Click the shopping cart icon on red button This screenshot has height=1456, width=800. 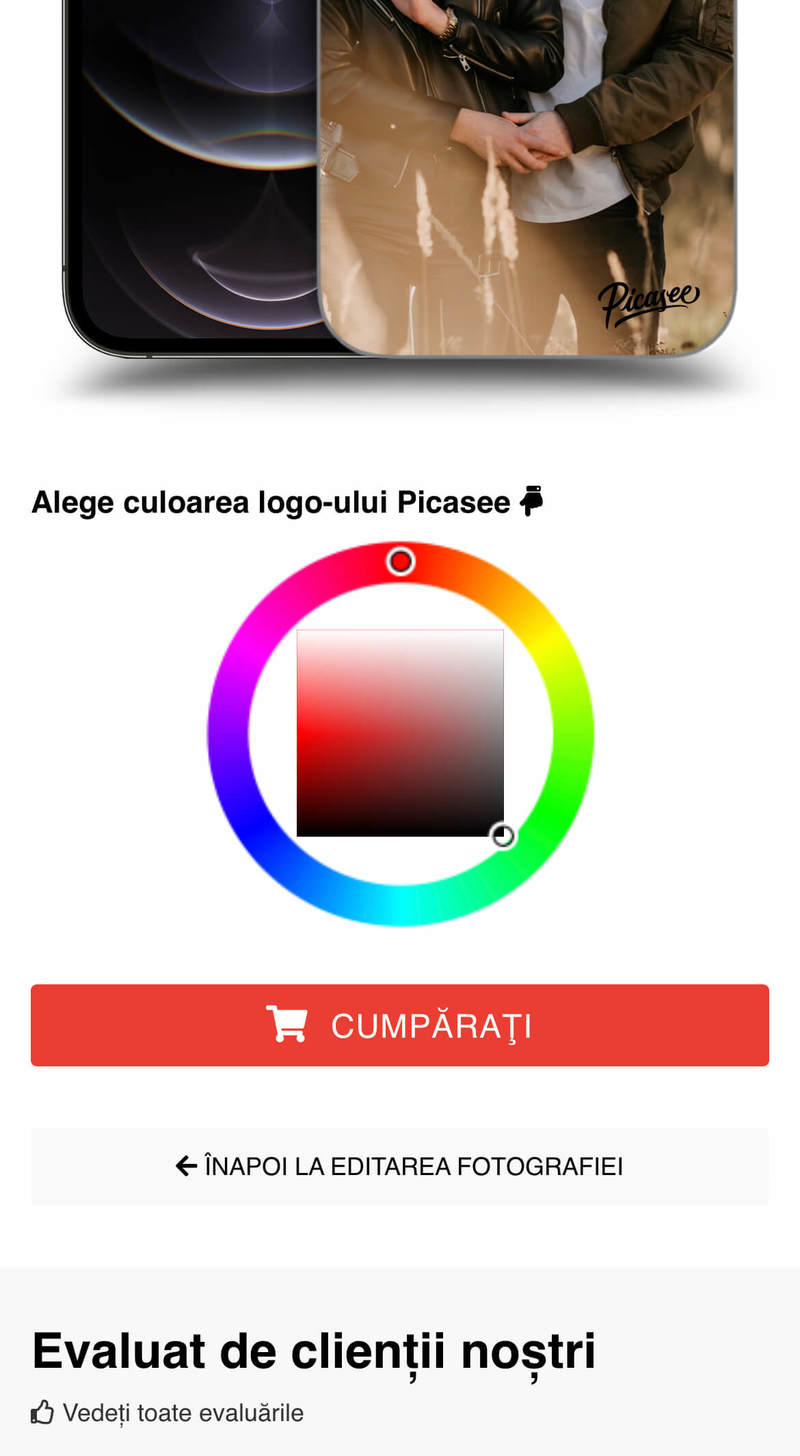tap(287, 1024)
